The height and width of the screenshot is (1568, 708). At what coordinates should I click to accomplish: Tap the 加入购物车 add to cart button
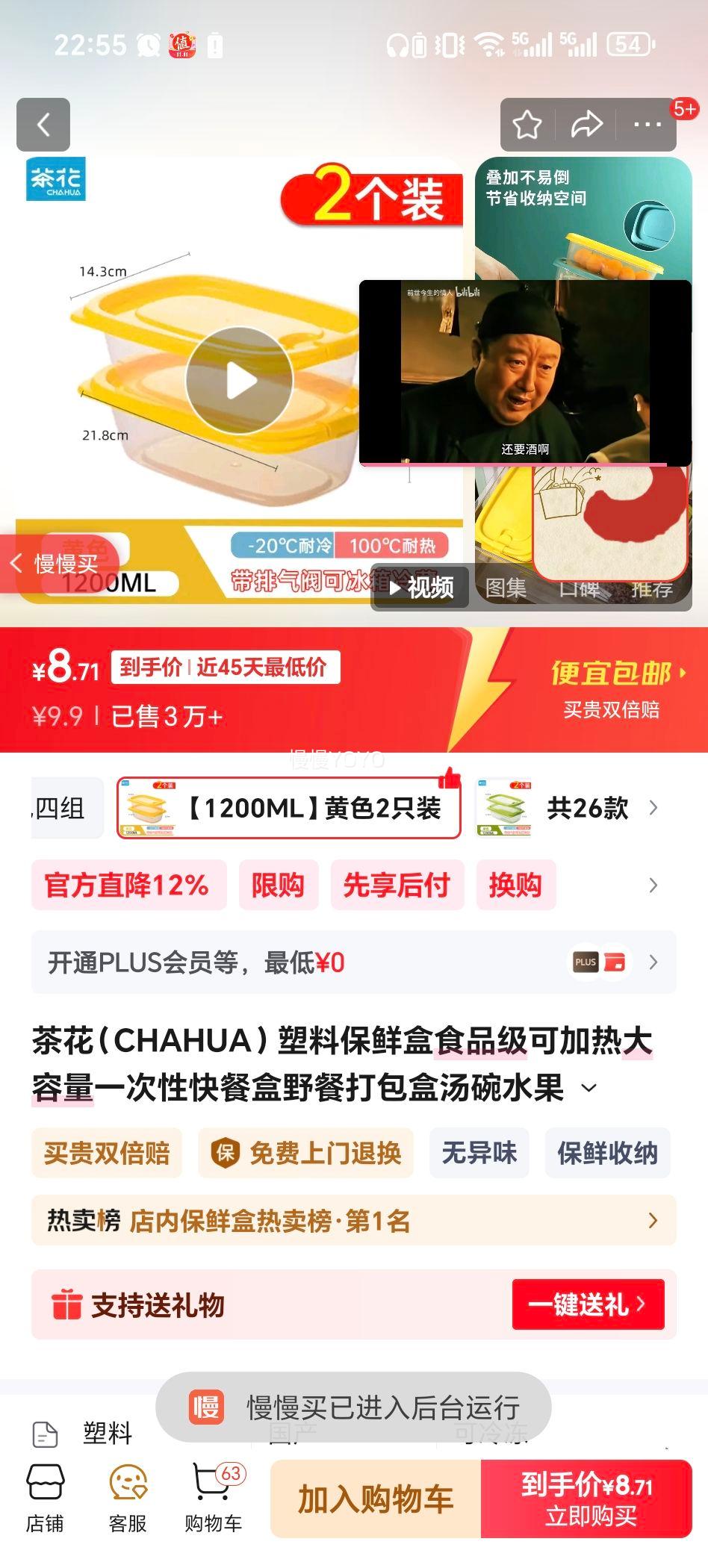pyautogui.click(x=375, y=1497)
